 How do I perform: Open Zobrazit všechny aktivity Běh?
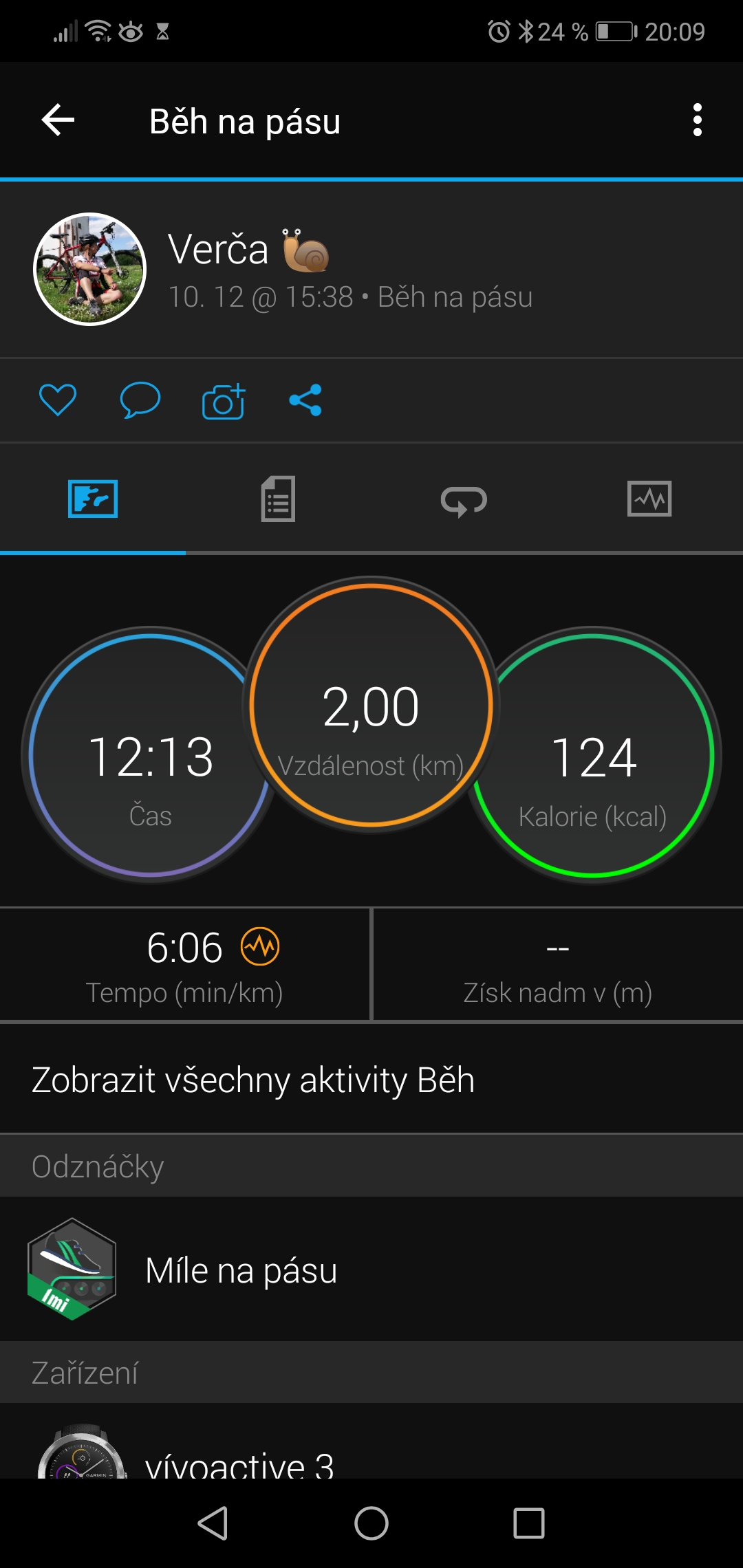tap(371, 1080)
